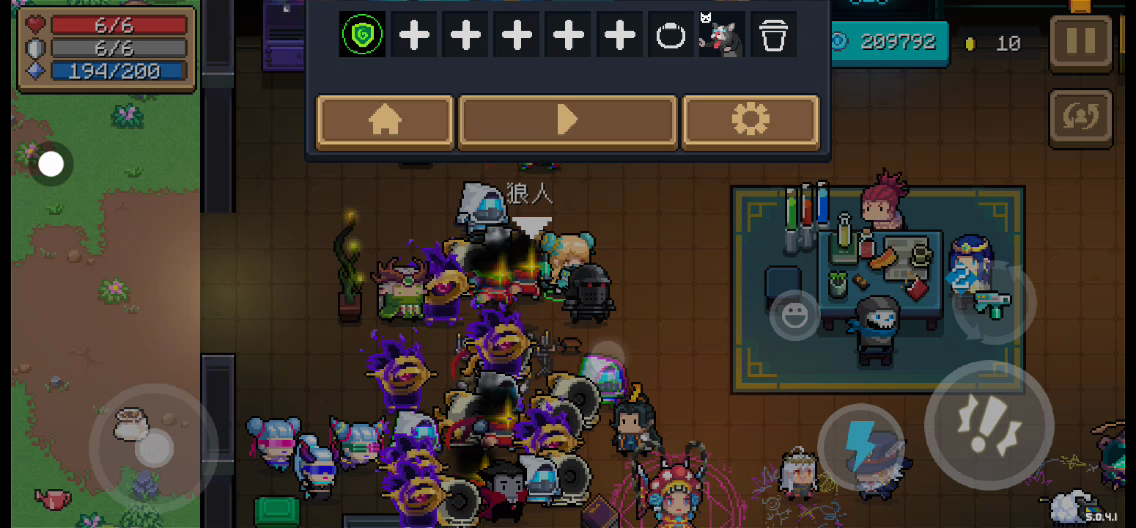Tap the trash bin icon
This screenshot has width=1136, height=528.
(773, 36)
